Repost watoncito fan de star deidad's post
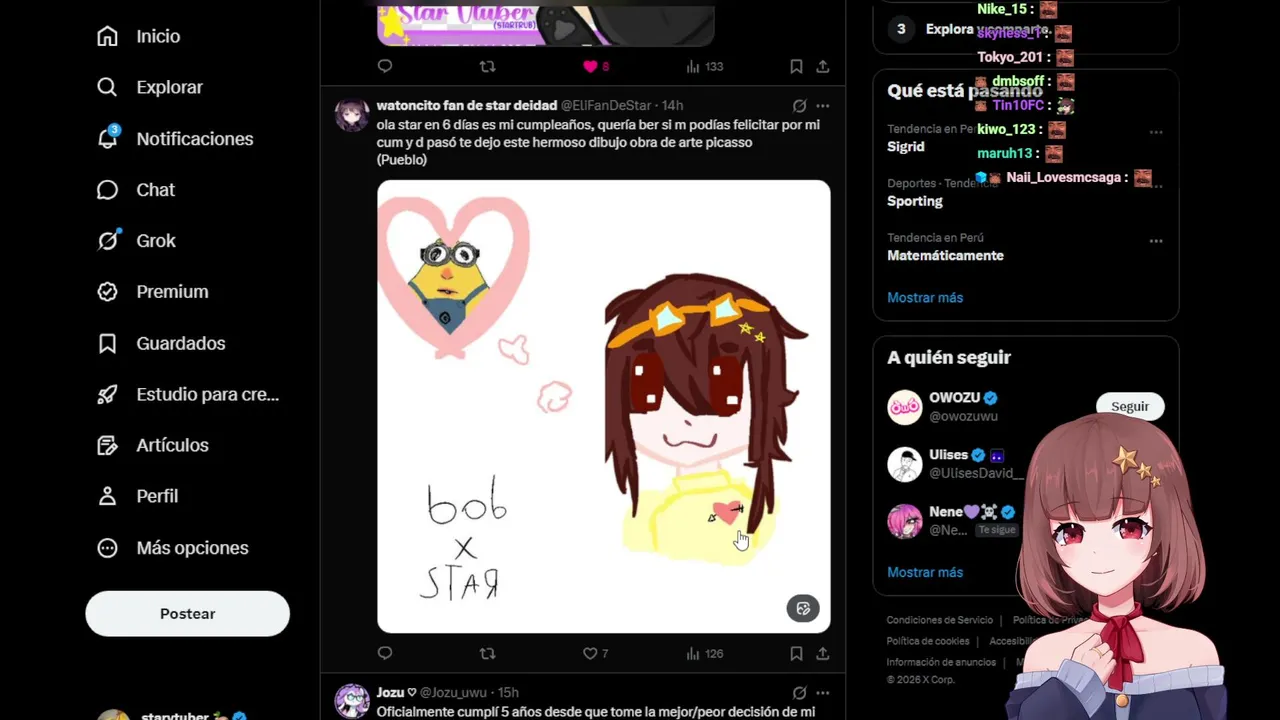 (487, 654)
